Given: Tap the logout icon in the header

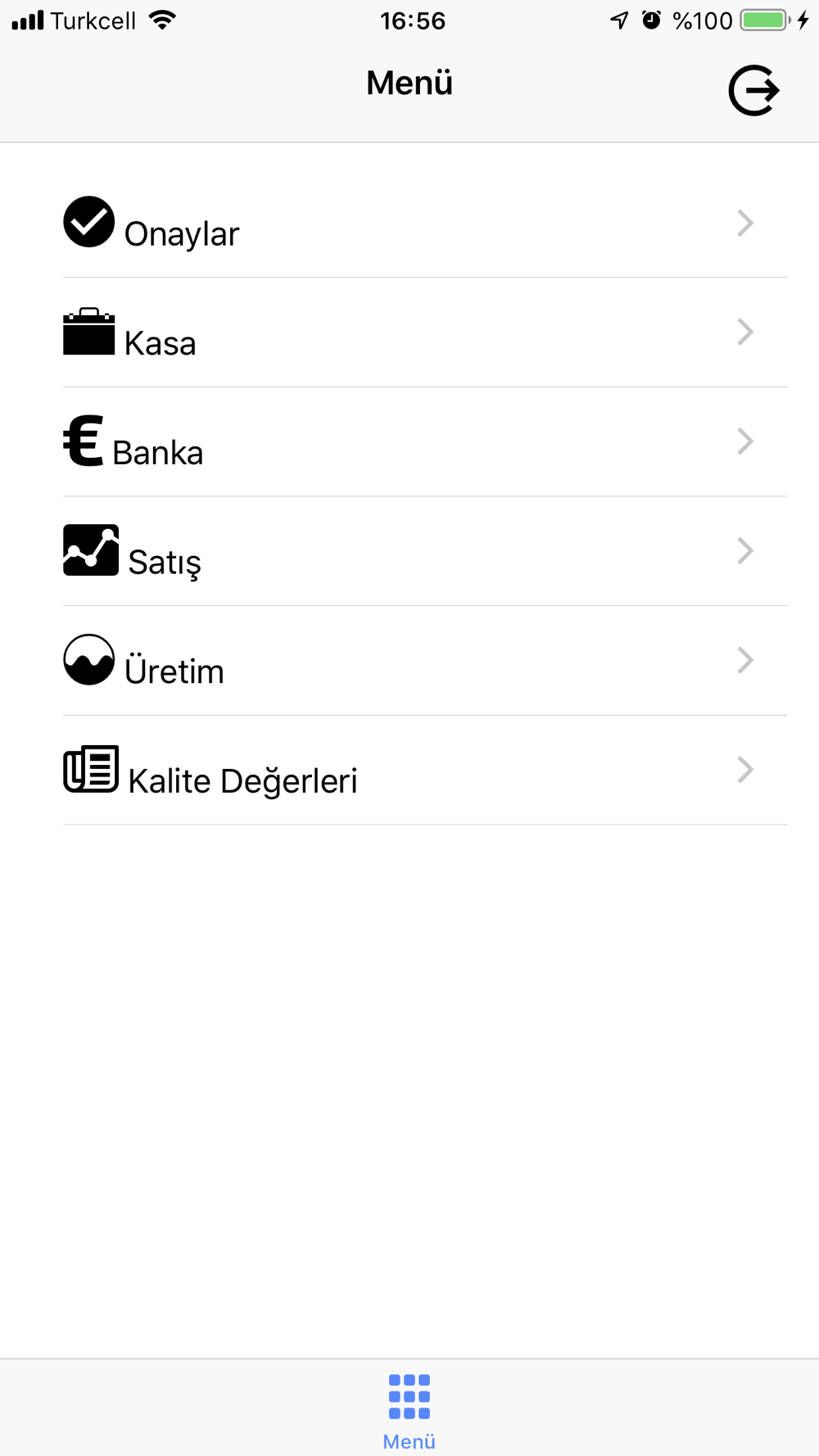Looking at the screenshot, I should click(x=753, y=90).
